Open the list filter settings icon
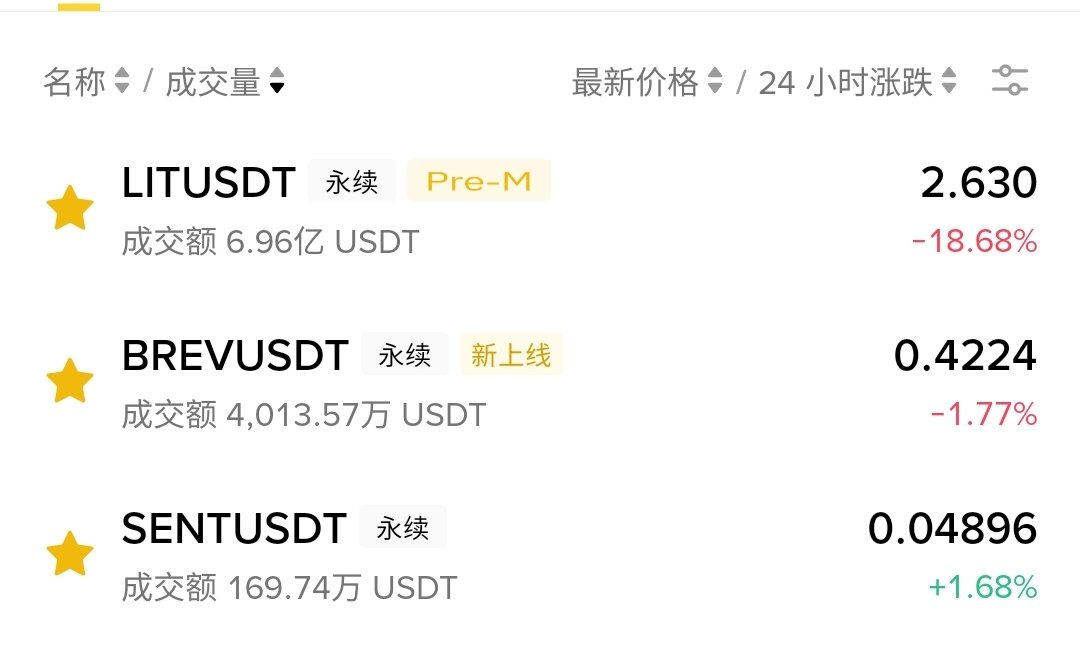The image size is (1080, 652). [x=1010, y=81]
